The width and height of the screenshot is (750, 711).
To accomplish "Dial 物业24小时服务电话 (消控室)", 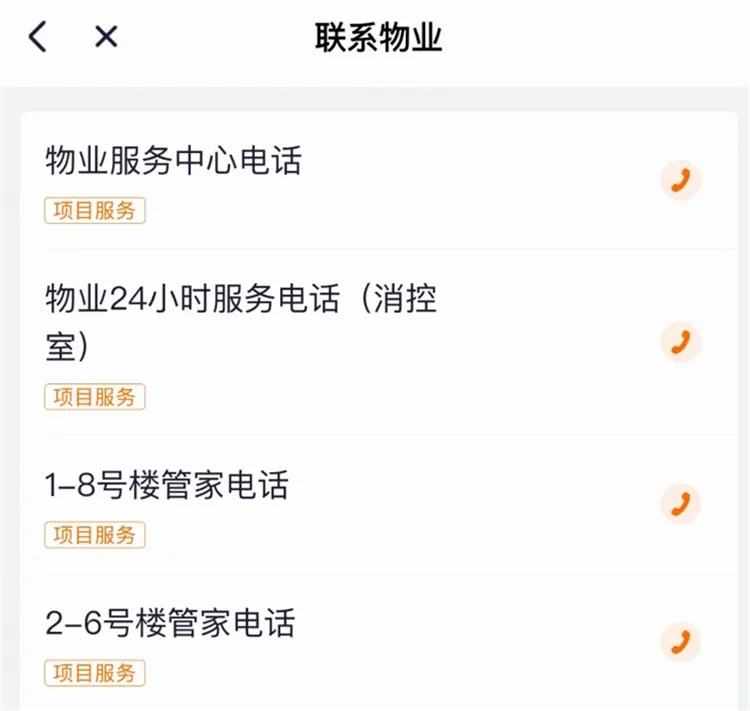I will coord(680,342).
